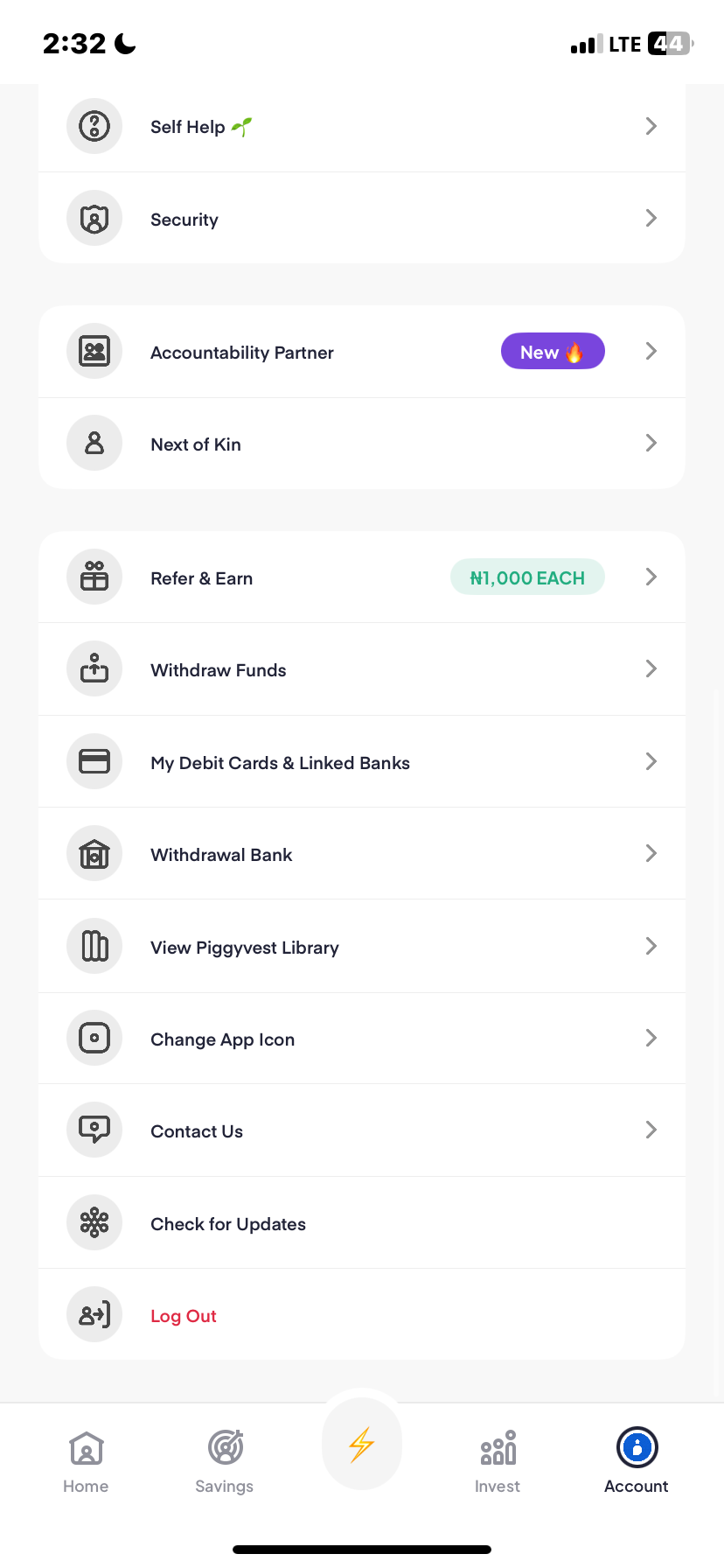Select the Account tab
724x1568 pixels.
click(x=636, y=1461)
